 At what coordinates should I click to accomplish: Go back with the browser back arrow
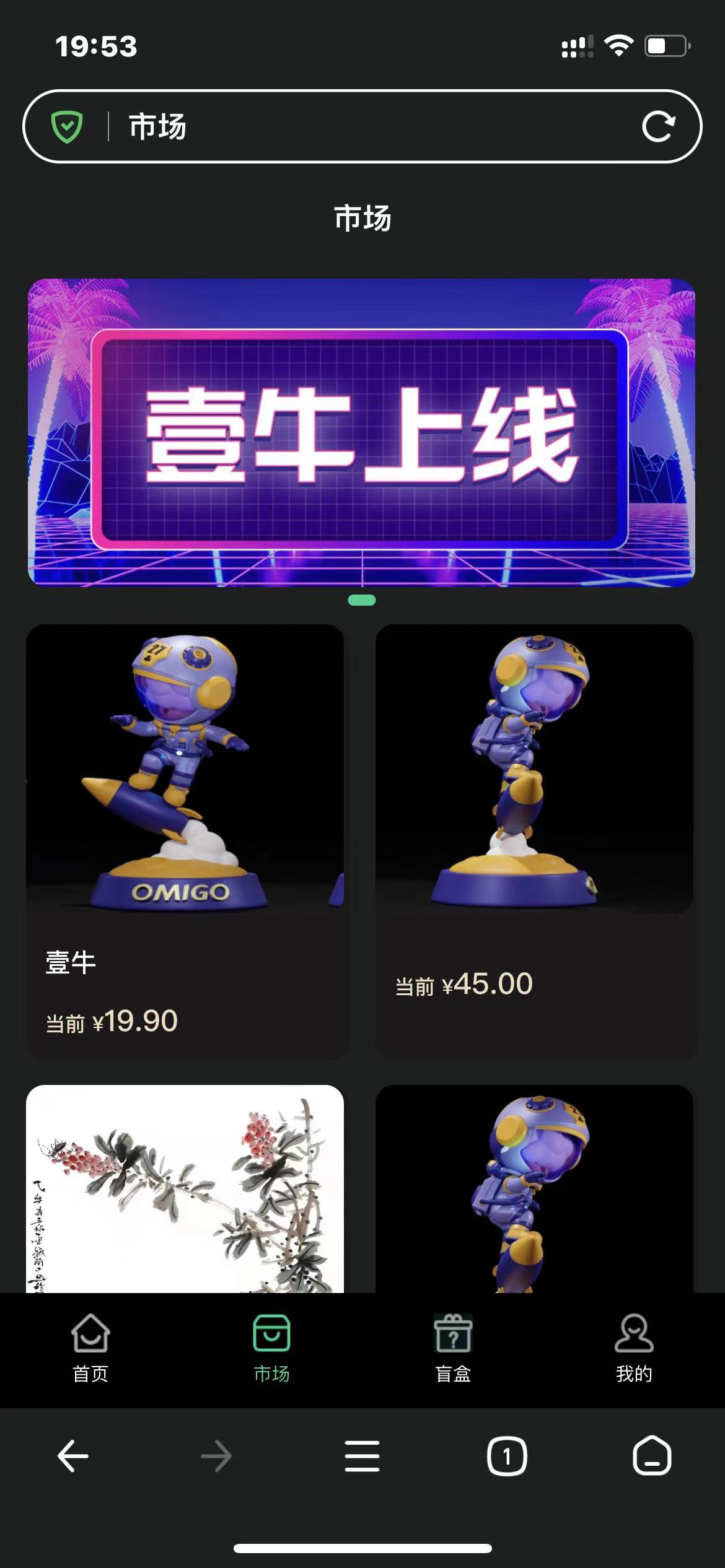(x=73, y=1455)
